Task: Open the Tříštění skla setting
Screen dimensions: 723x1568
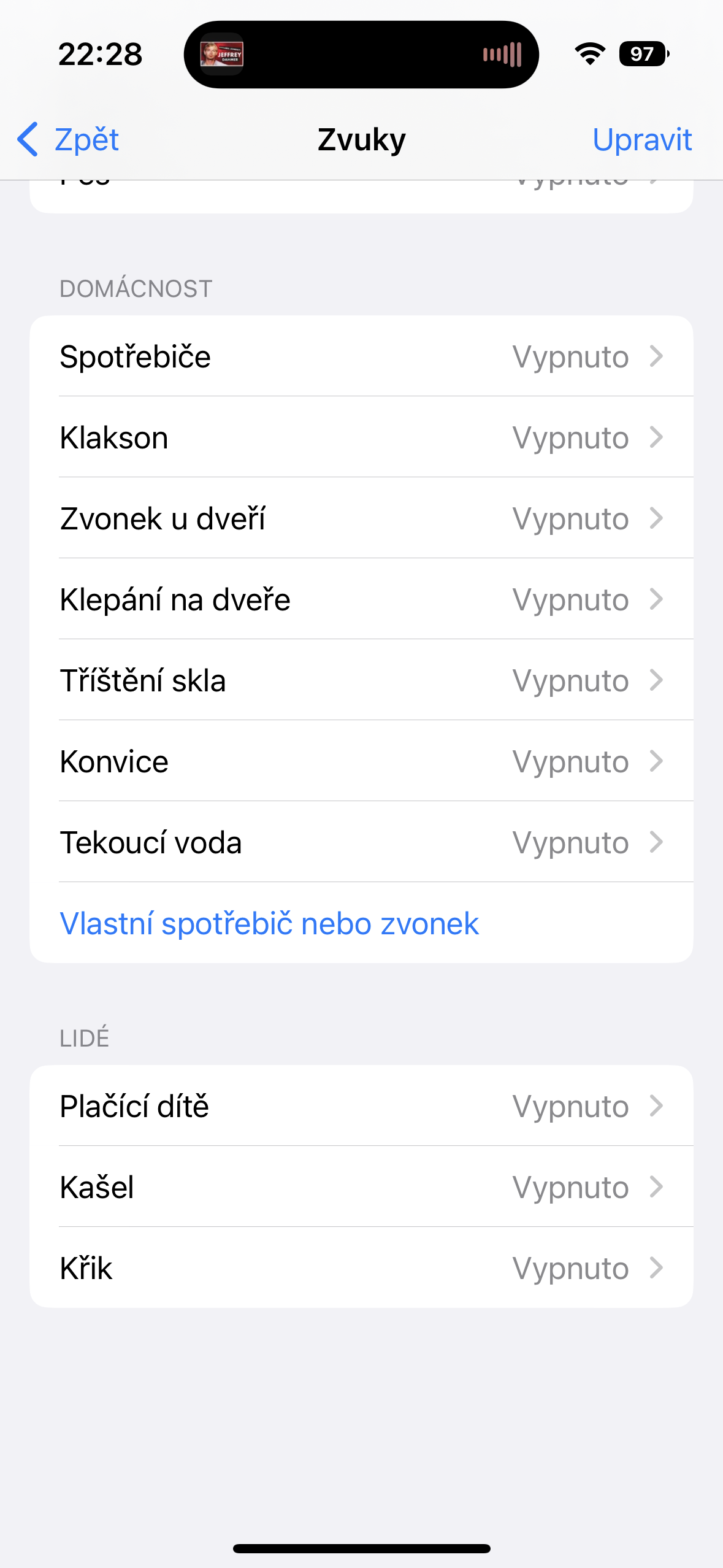Action: pyautogui.click(x=362, y=680)
